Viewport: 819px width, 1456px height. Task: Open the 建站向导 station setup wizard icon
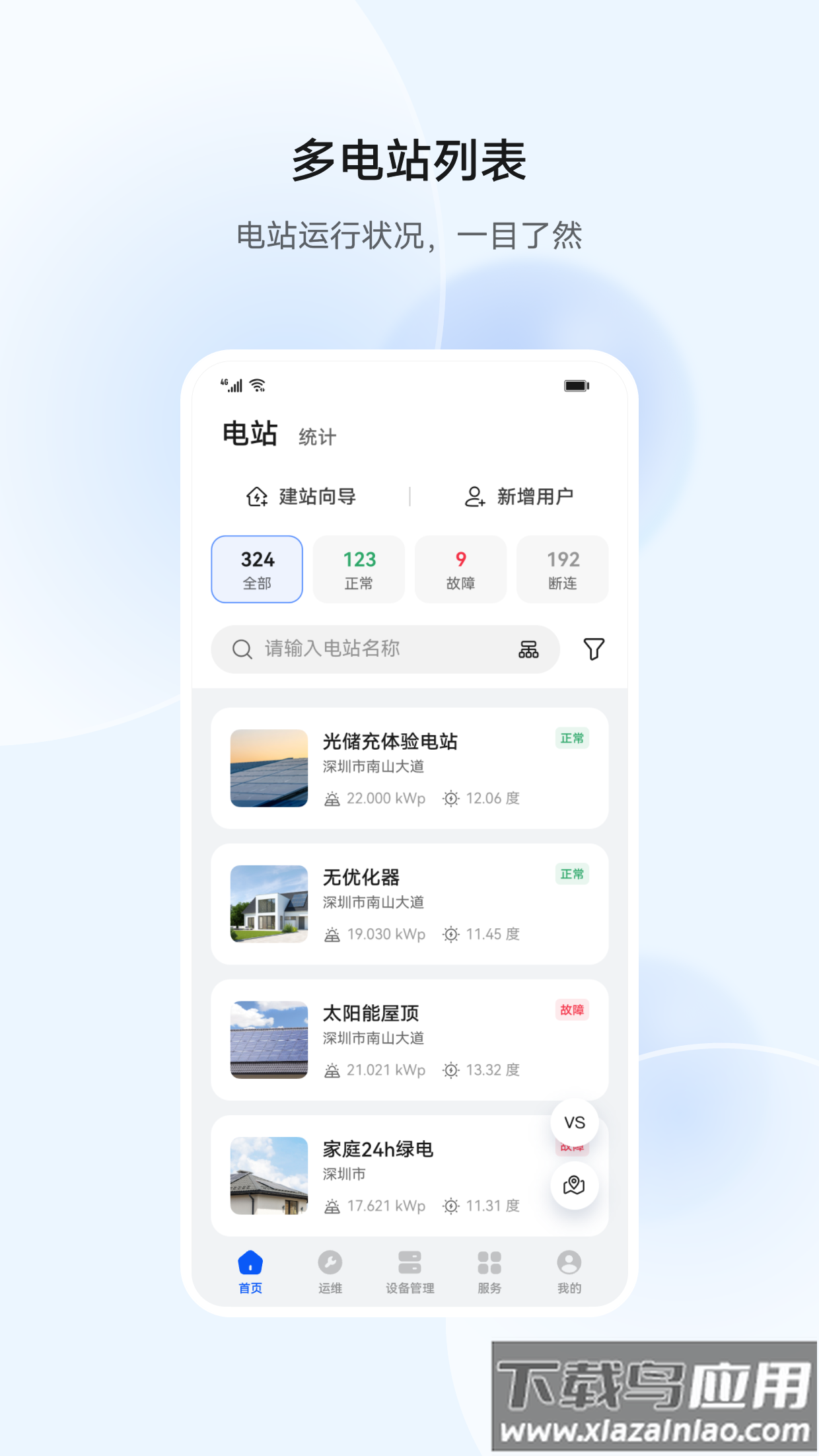(x=258, y=497)
